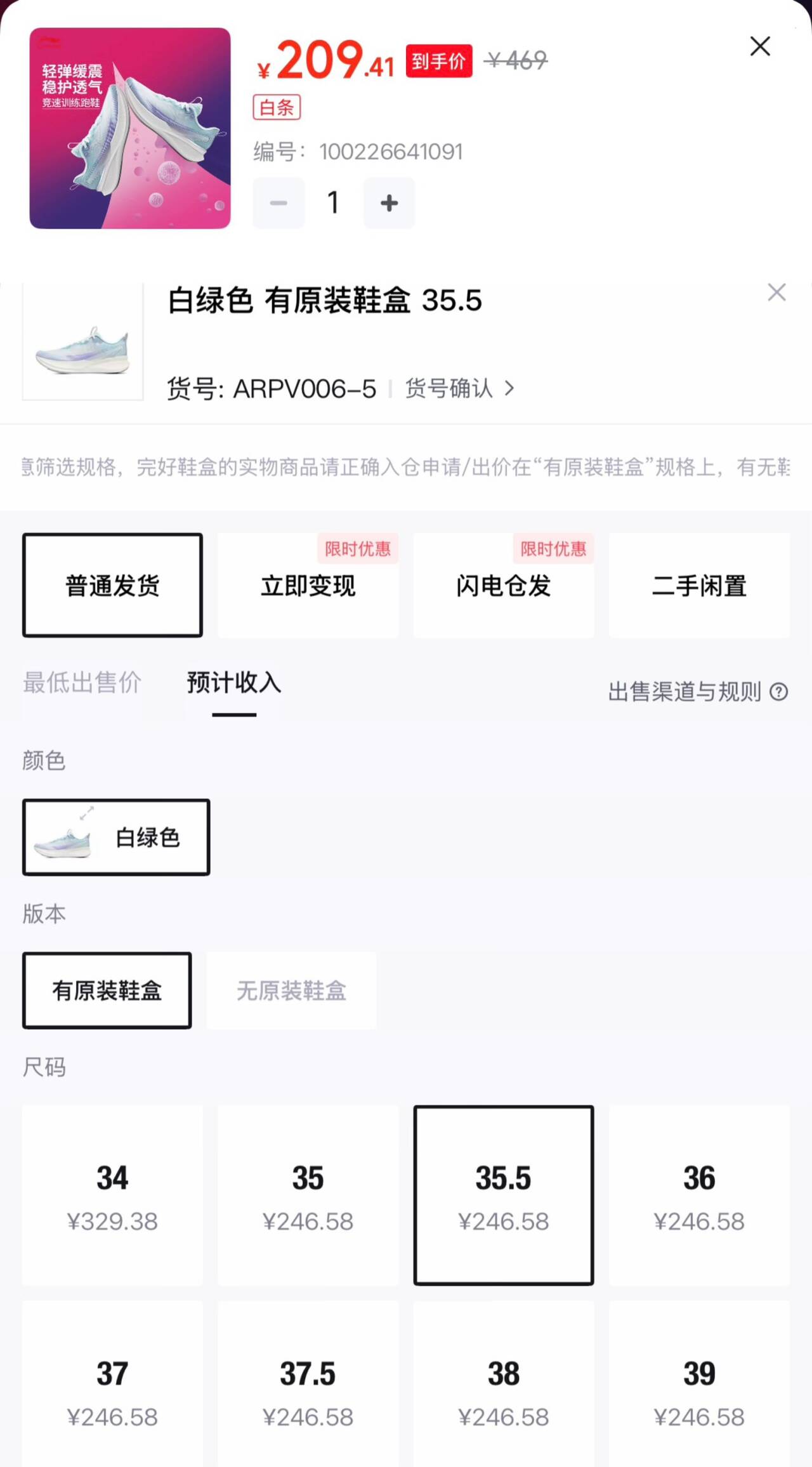Viewport: 812px width, 1467px height.
Task: Choose 二手闲置 option
Action: [699, 585]
